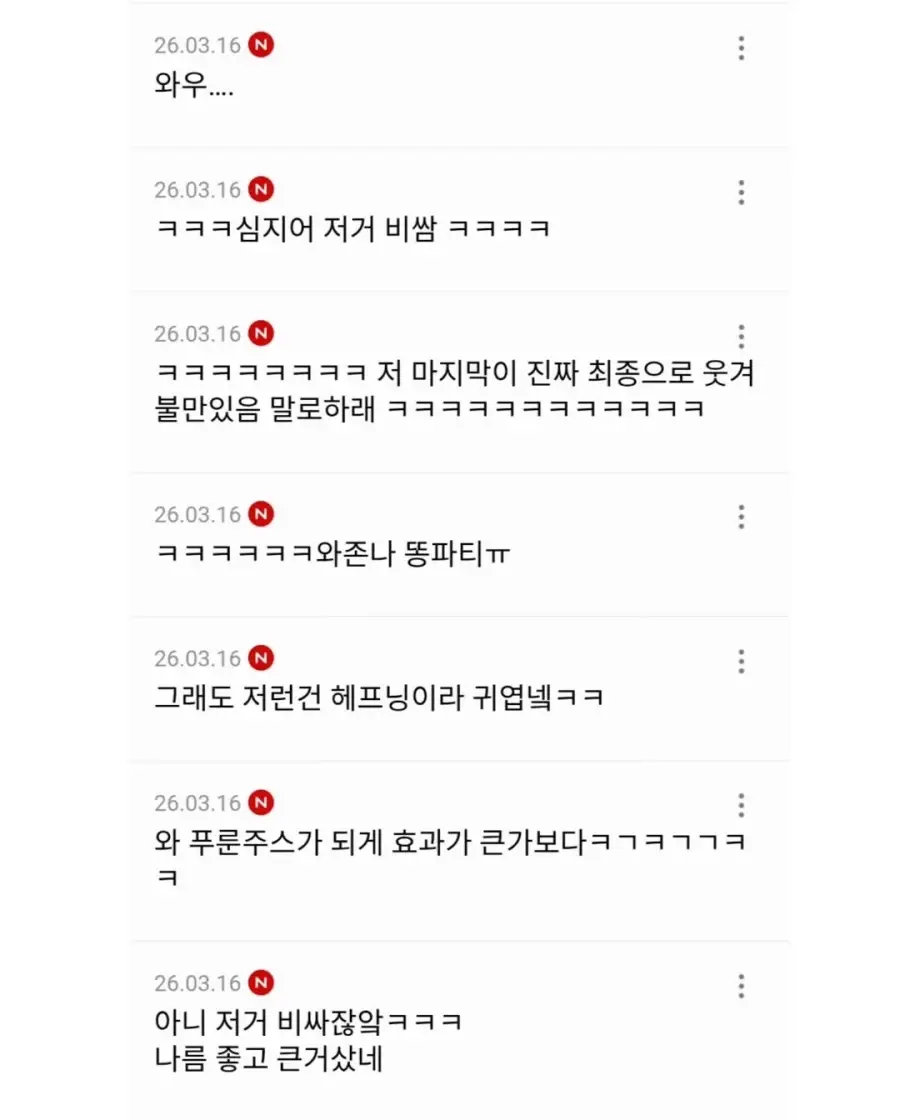Open overflow menu for "와존나 똥파티" comment
This screenshot has width=900, height=1120.
(x=741, y=516)
